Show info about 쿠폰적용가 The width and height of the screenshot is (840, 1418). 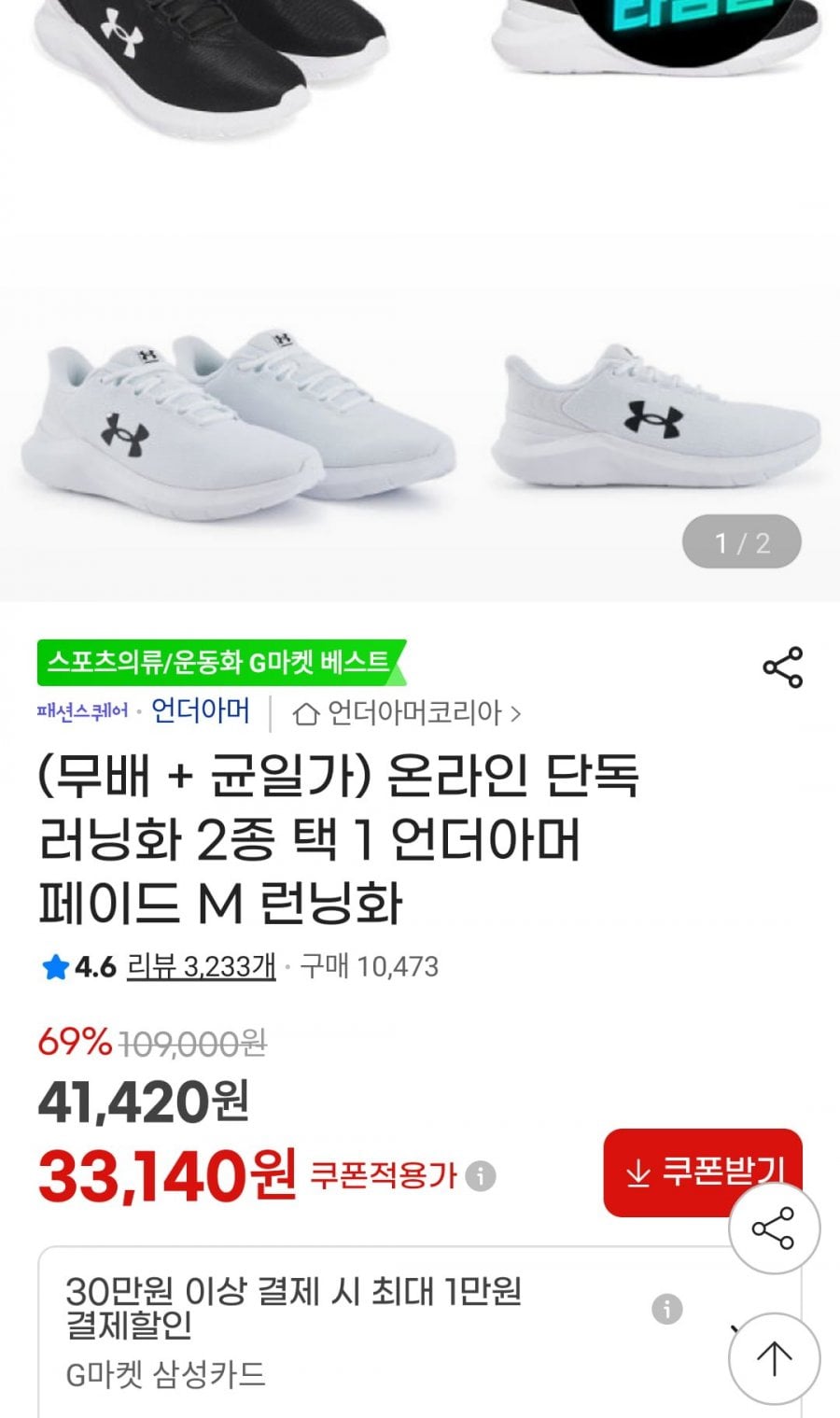tap(481, 1176)
